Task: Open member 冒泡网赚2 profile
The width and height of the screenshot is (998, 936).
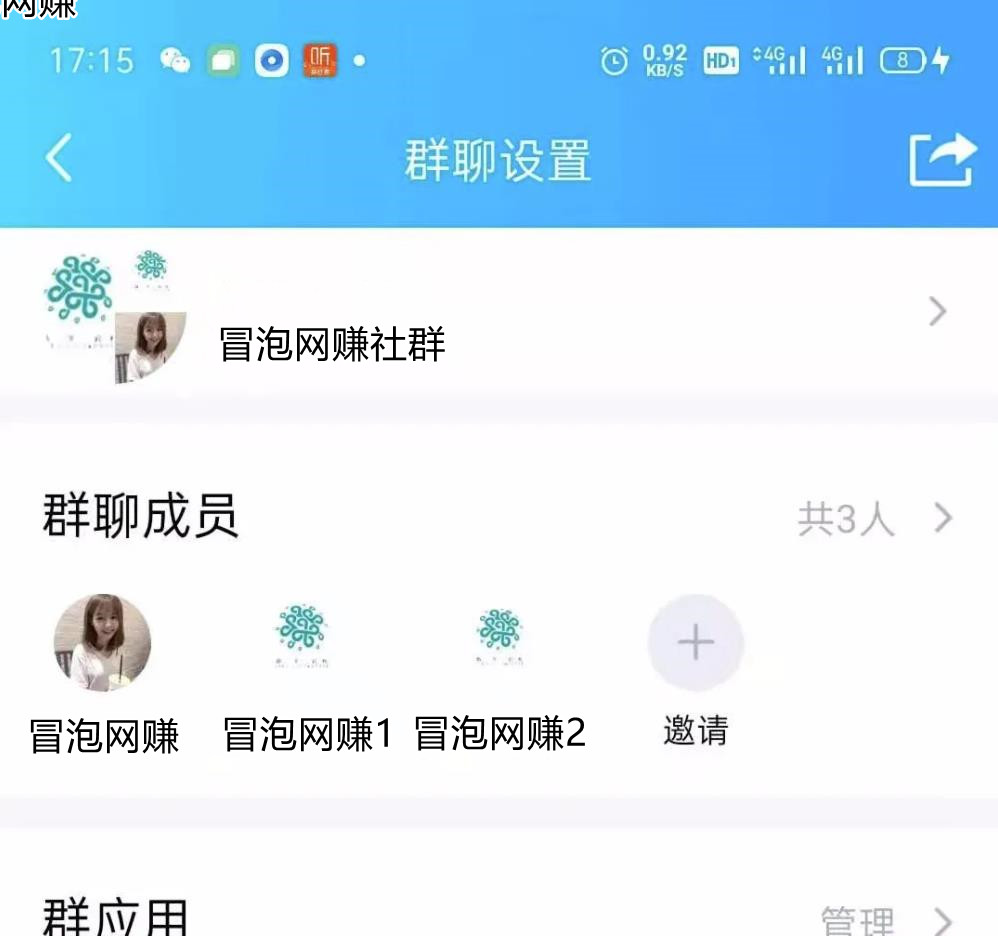Action: tap(499, 638)
